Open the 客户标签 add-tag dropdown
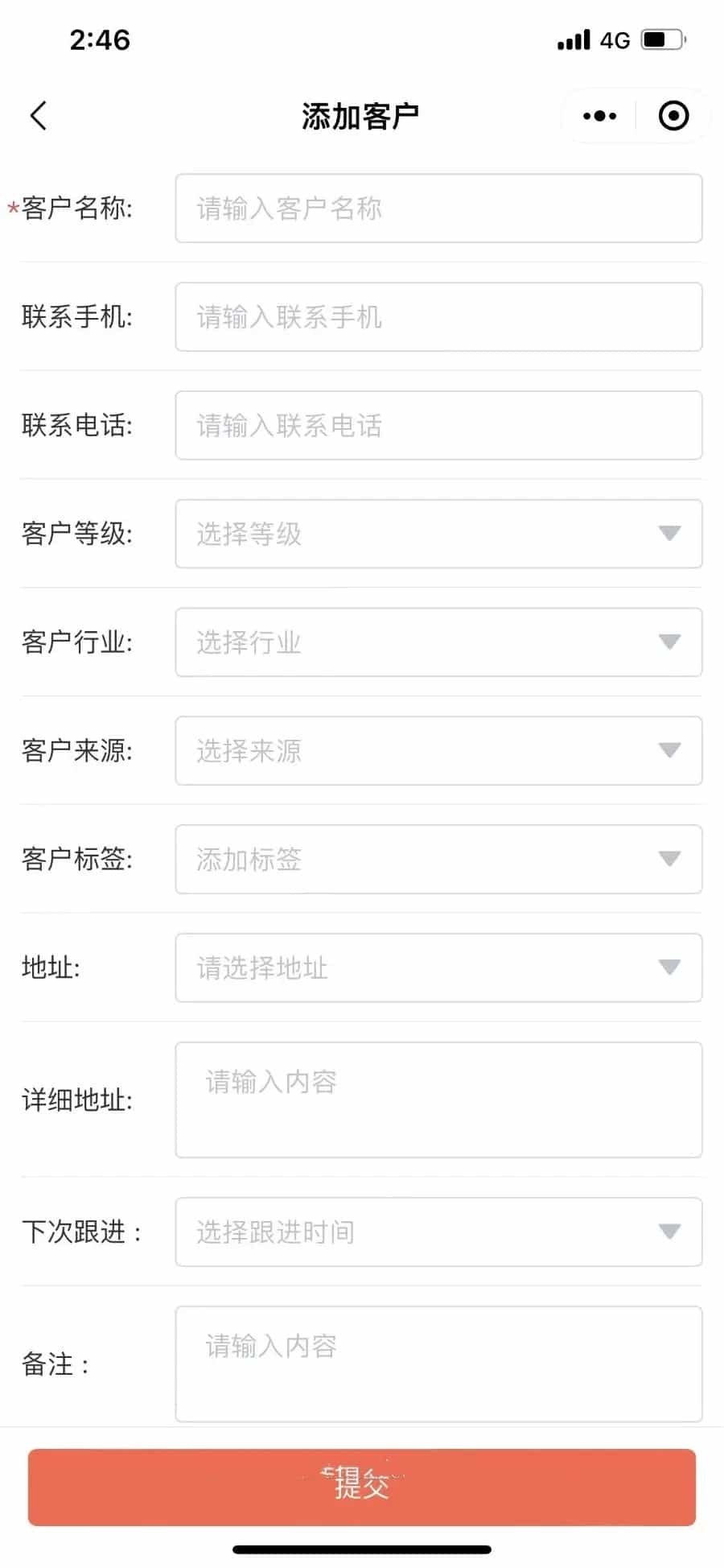Viewport: 724px width, 1568px height. [x=438, y=860]
